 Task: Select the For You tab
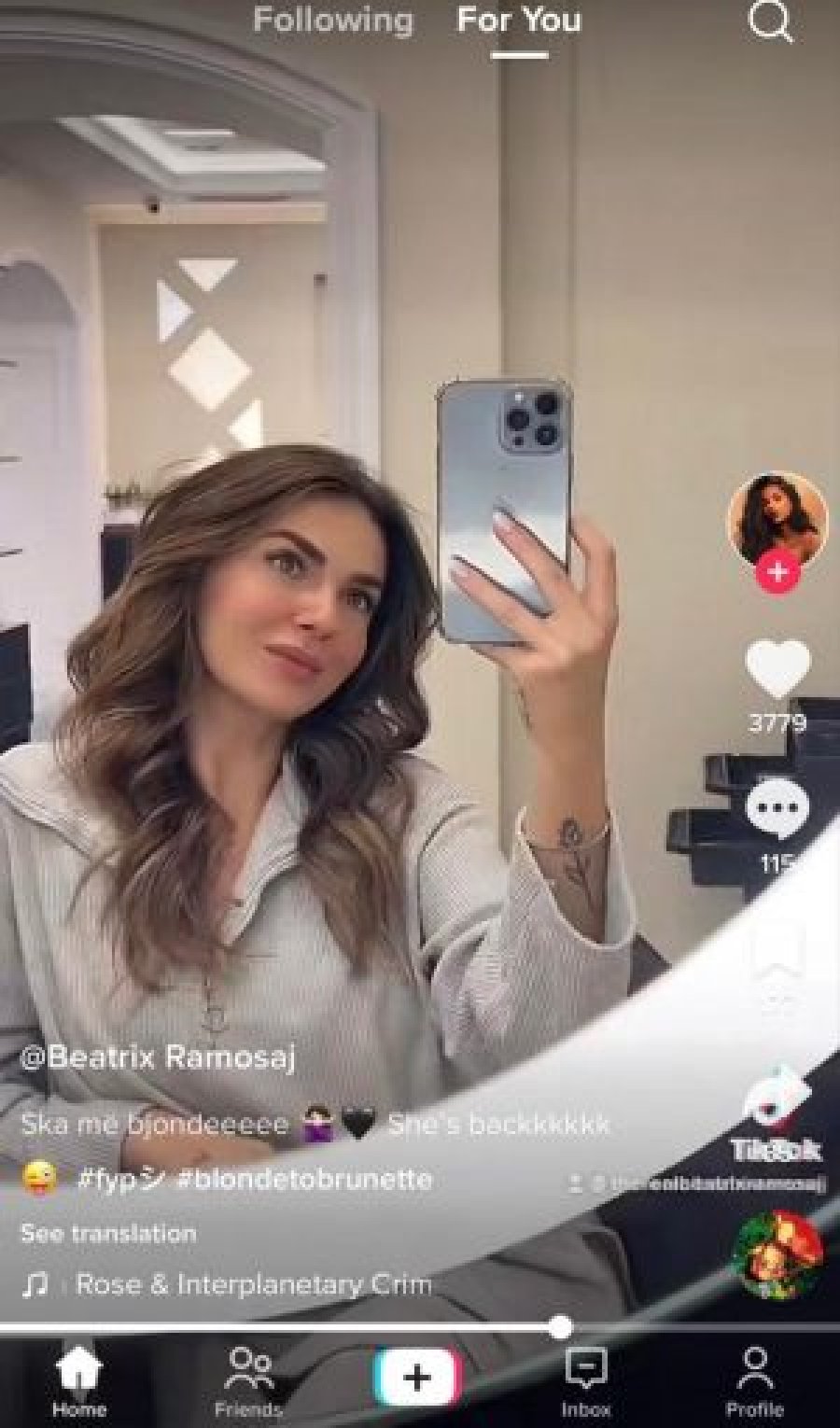coord(519,21)
